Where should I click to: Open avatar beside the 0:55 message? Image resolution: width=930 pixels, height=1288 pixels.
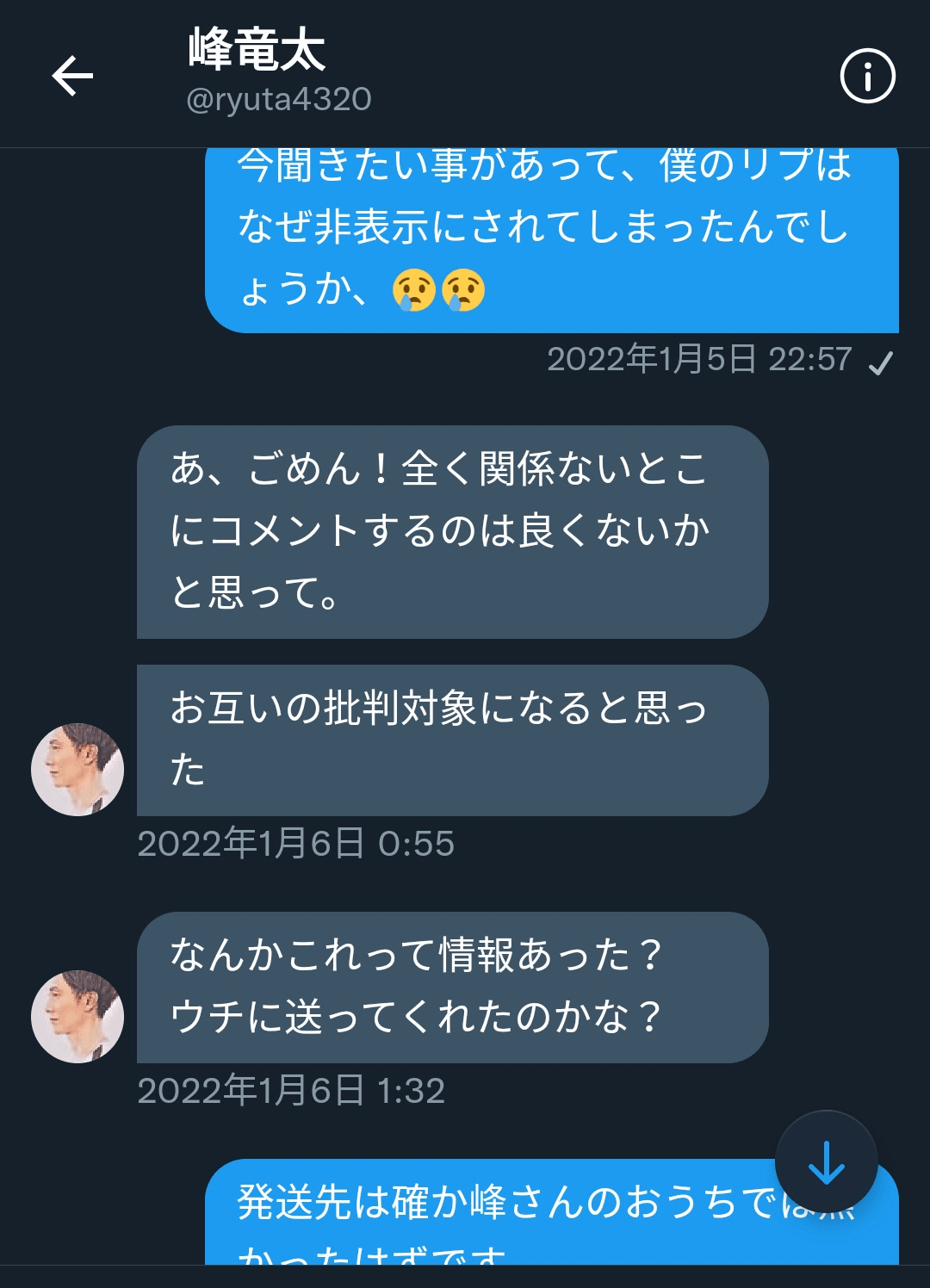(77, 769)
